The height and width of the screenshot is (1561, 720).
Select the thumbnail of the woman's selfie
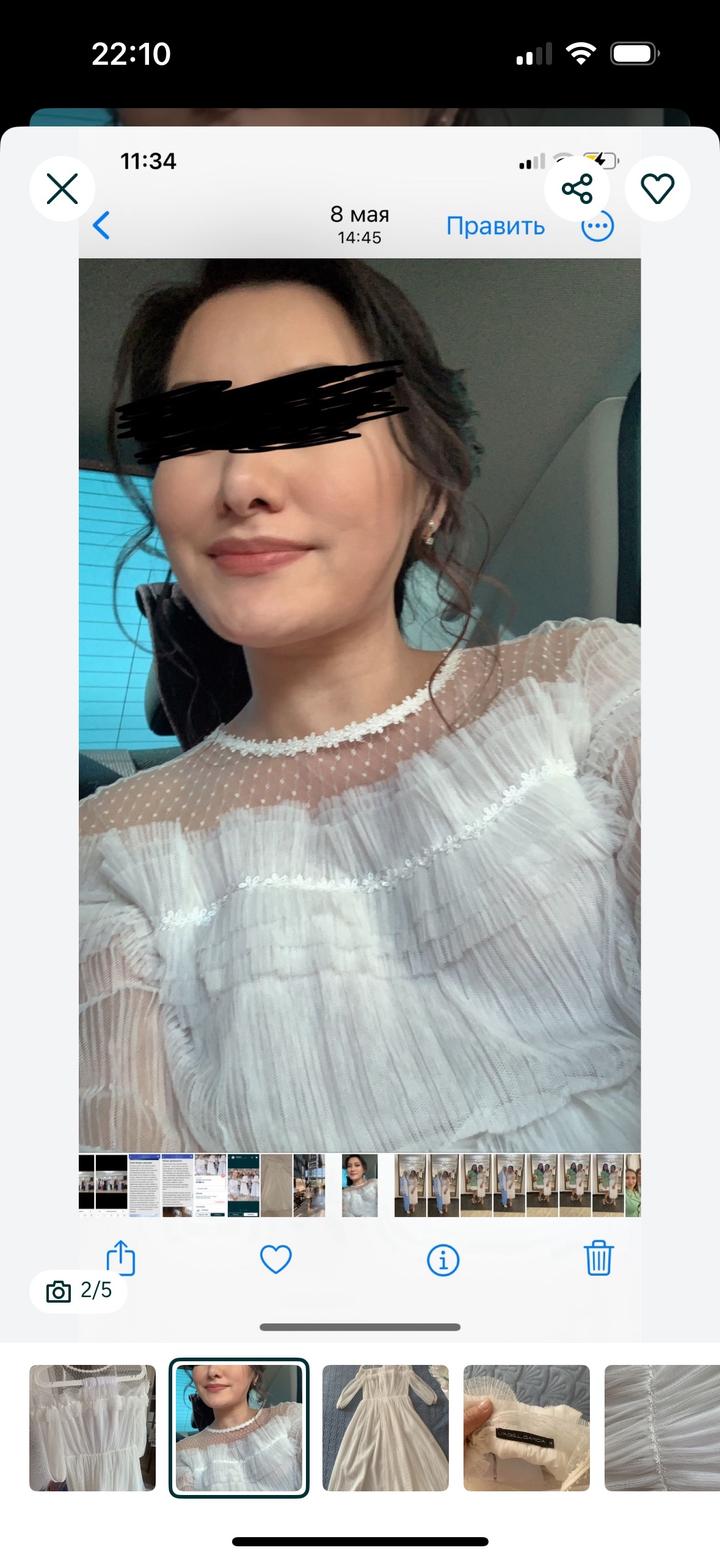coord(239,1428)
